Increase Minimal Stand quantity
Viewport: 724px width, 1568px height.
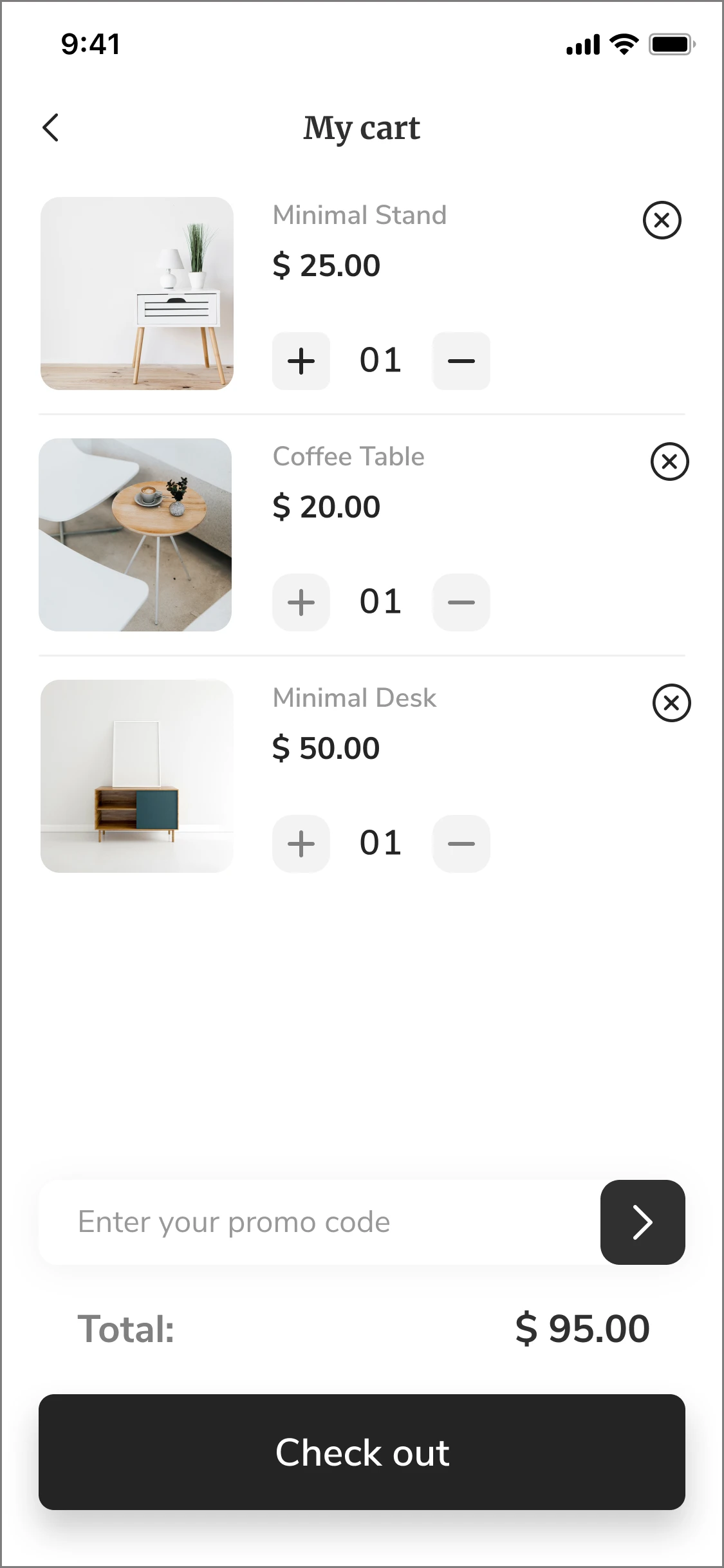pyautogui.click(x=301, y=361)
